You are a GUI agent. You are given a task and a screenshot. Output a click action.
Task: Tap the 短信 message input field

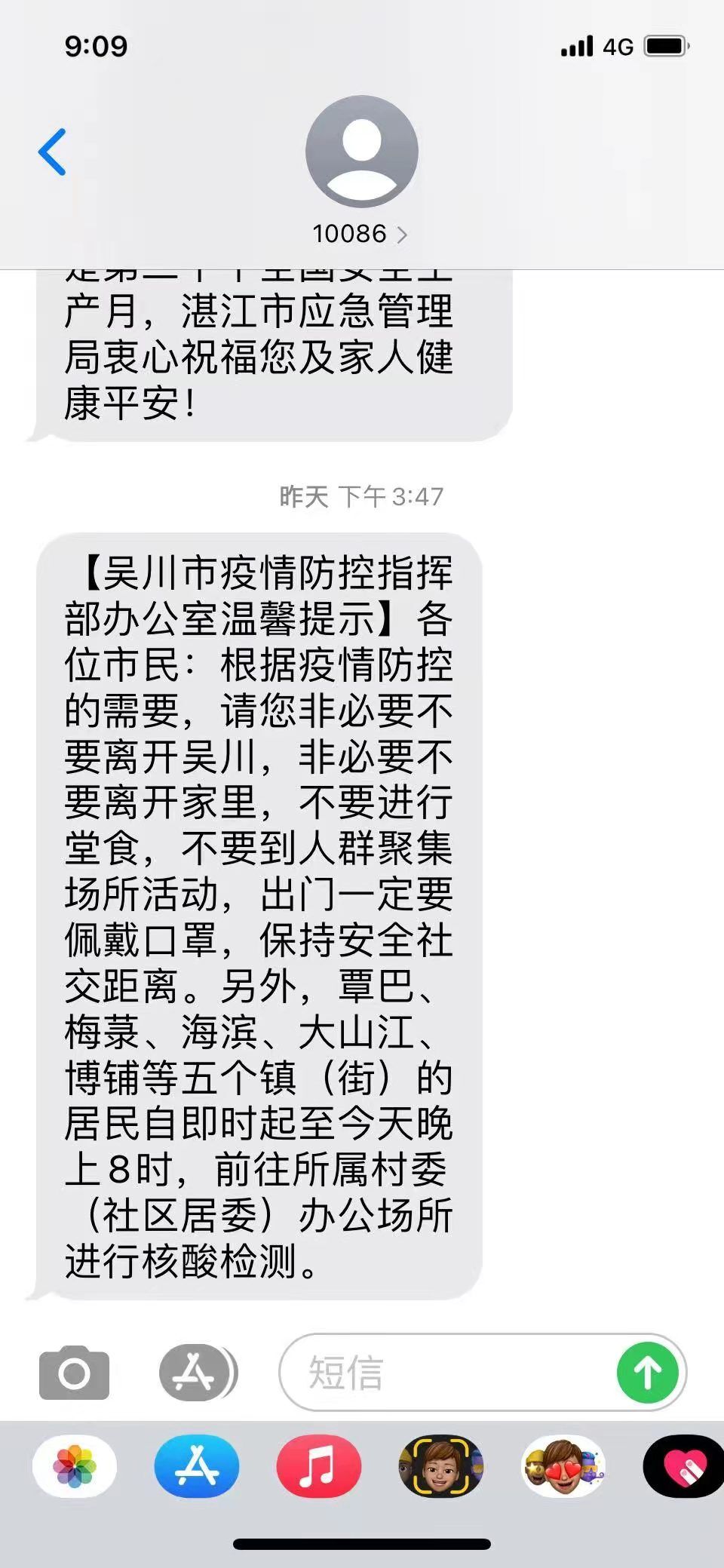[446, 1373]
